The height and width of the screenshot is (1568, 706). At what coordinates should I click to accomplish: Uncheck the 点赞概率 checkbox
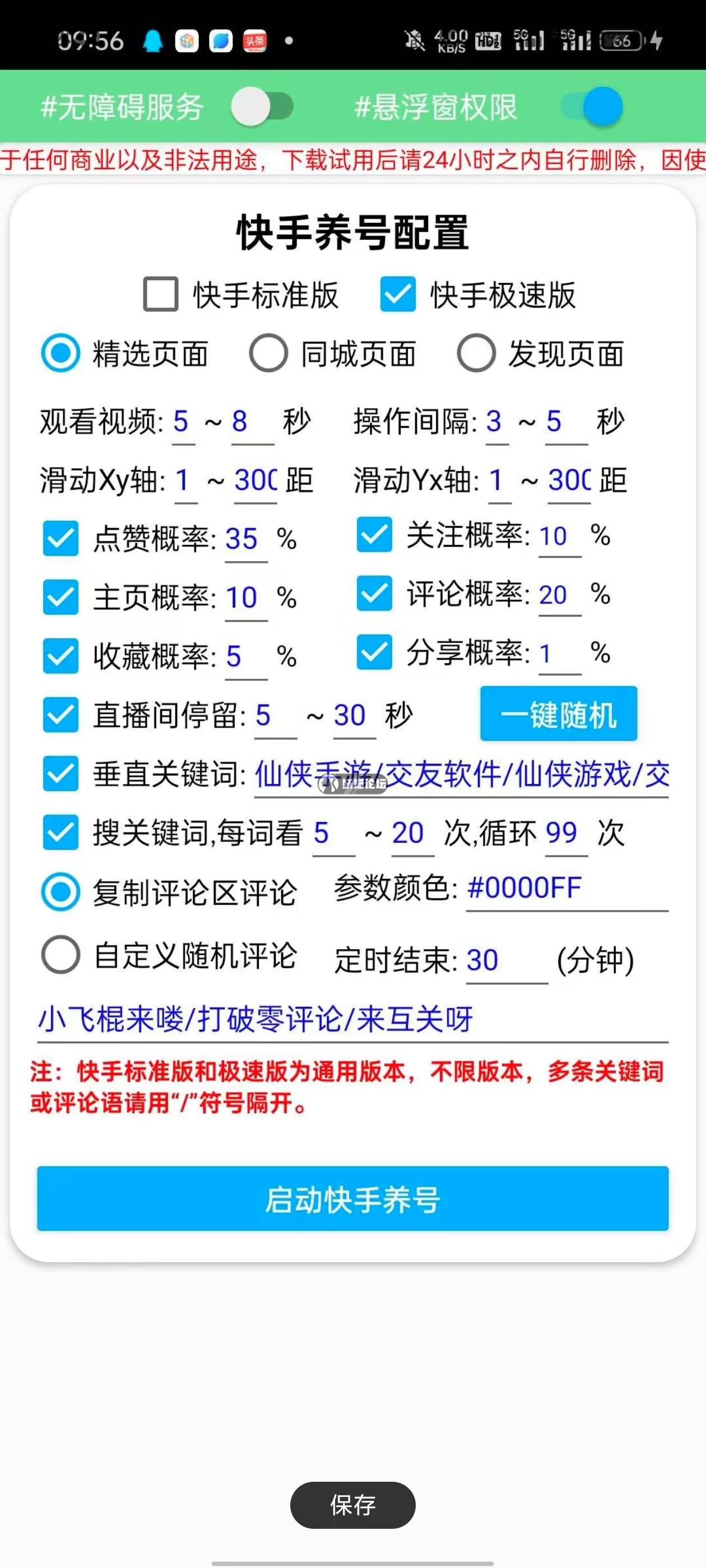coord(61,538)
